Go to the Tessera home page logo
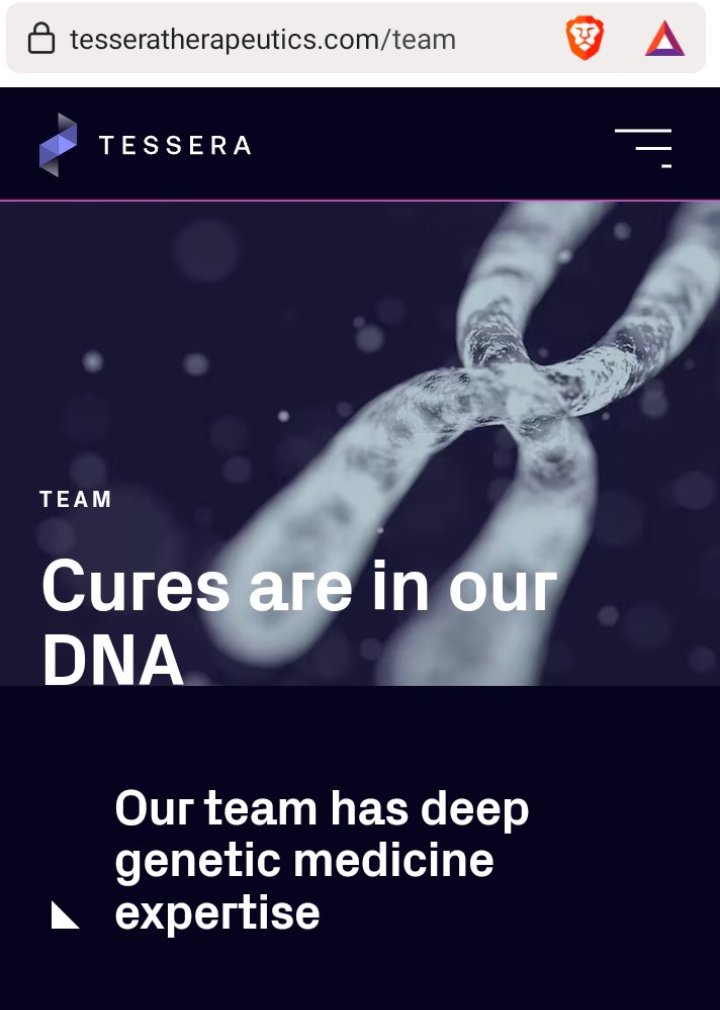The width and height of the screenshot is (720, 1010). point(145,145)
